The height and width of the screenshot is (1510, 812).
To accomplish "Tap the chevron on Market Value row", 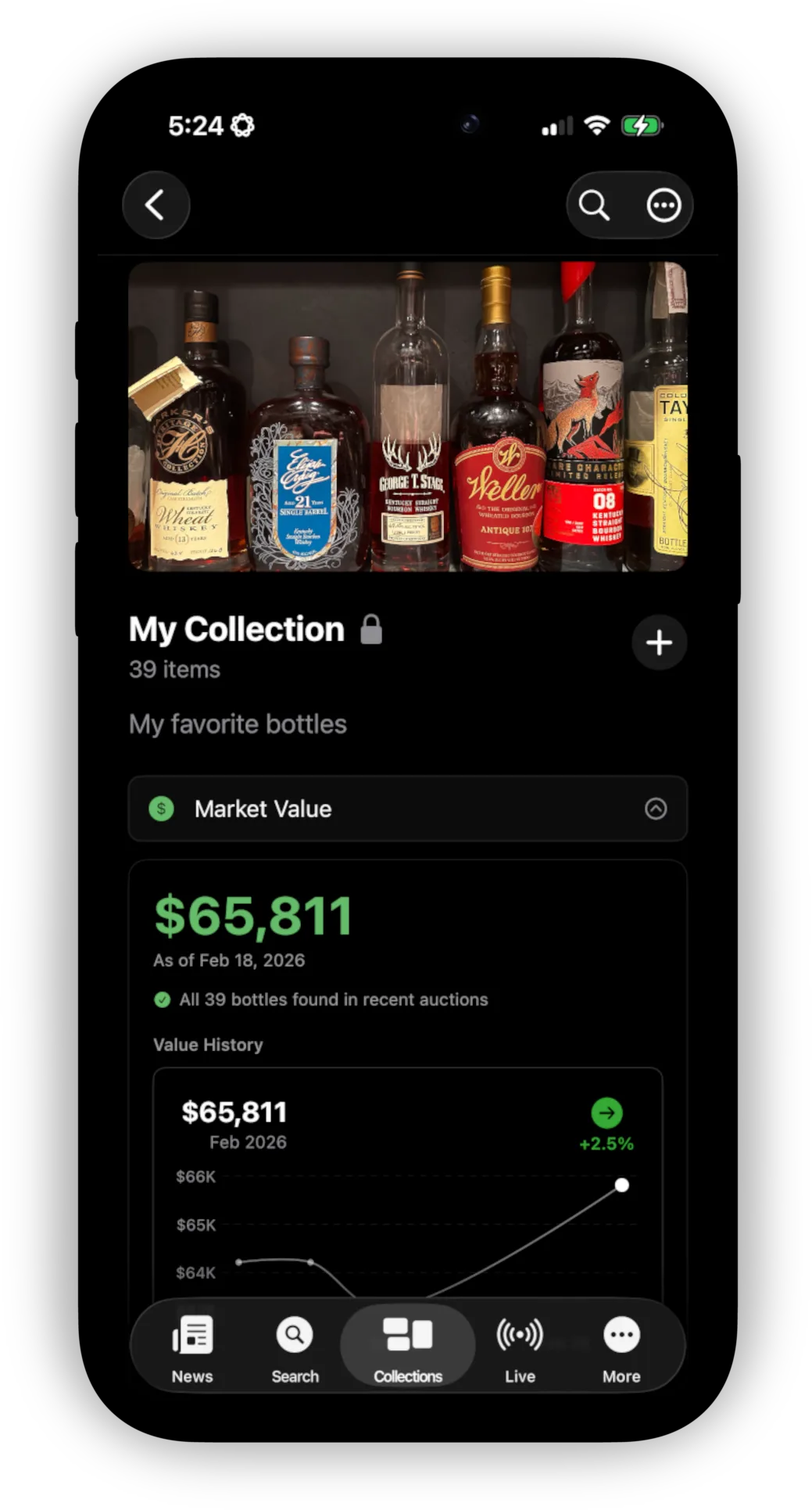I will click(655, 809).
